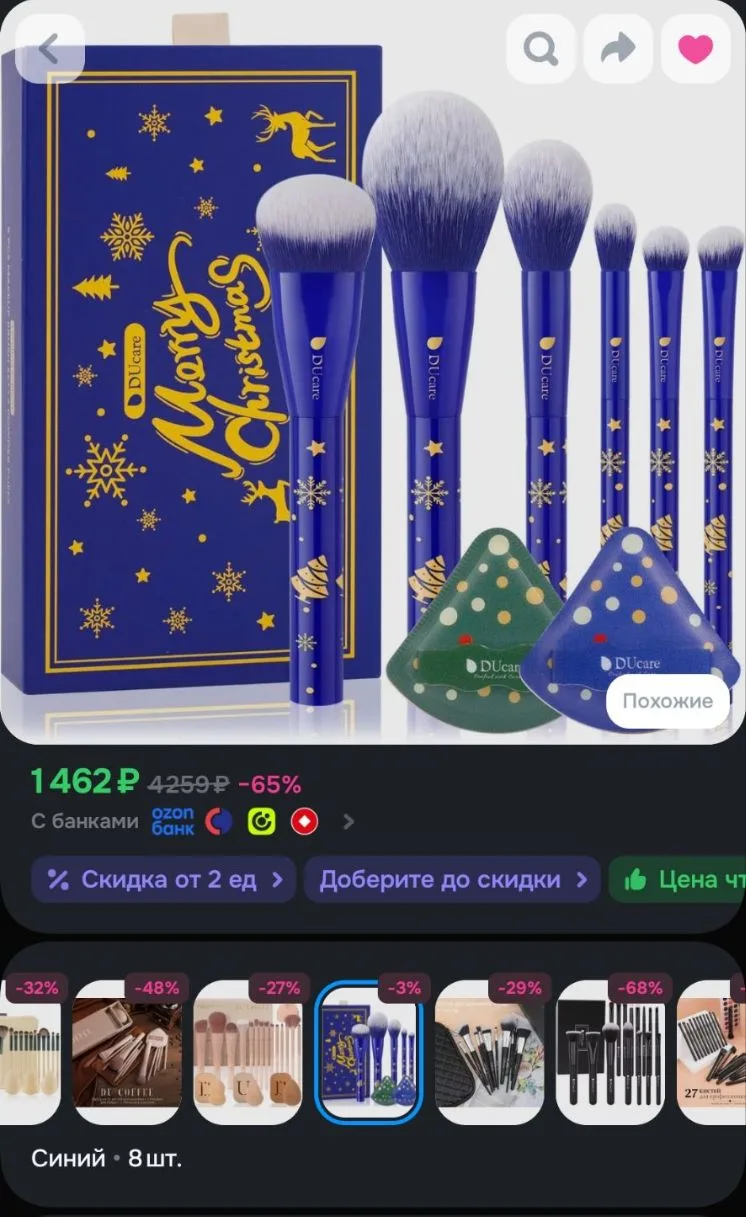
Task: Go back using the arrow icon
Action: point(49,48)
